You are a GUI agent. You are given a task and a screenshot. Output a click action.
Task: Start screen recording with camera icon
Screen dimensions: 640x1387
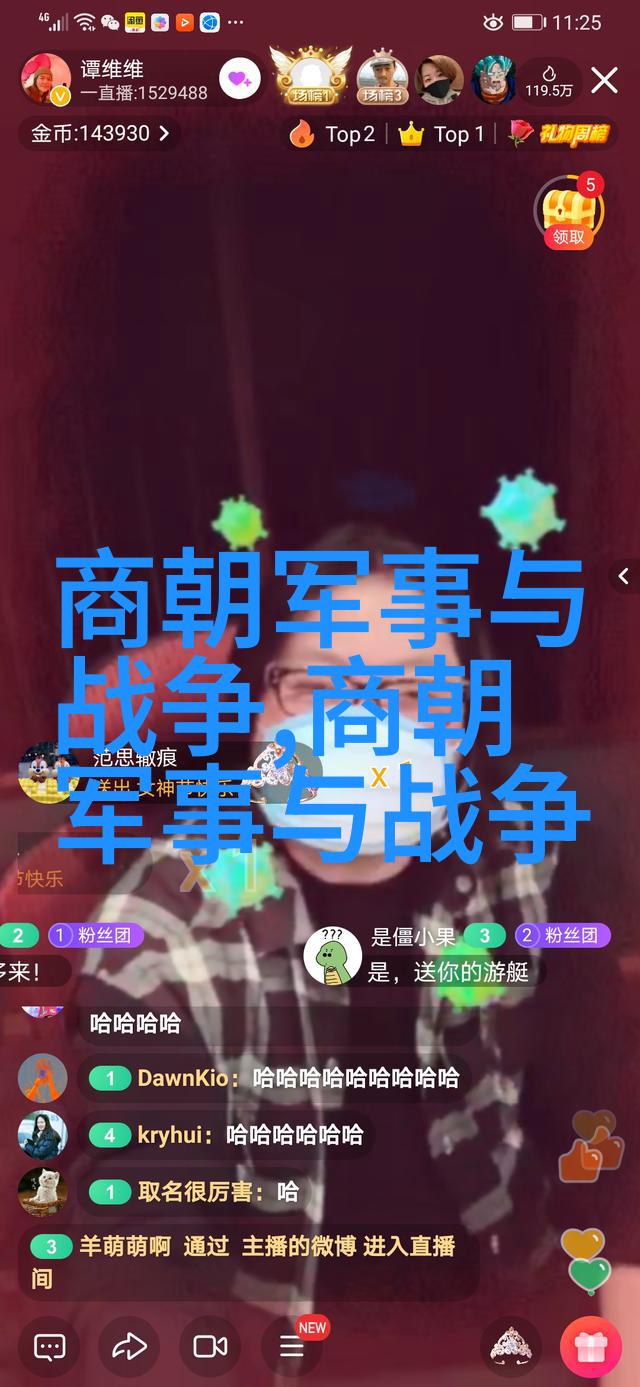point(210,1346)
